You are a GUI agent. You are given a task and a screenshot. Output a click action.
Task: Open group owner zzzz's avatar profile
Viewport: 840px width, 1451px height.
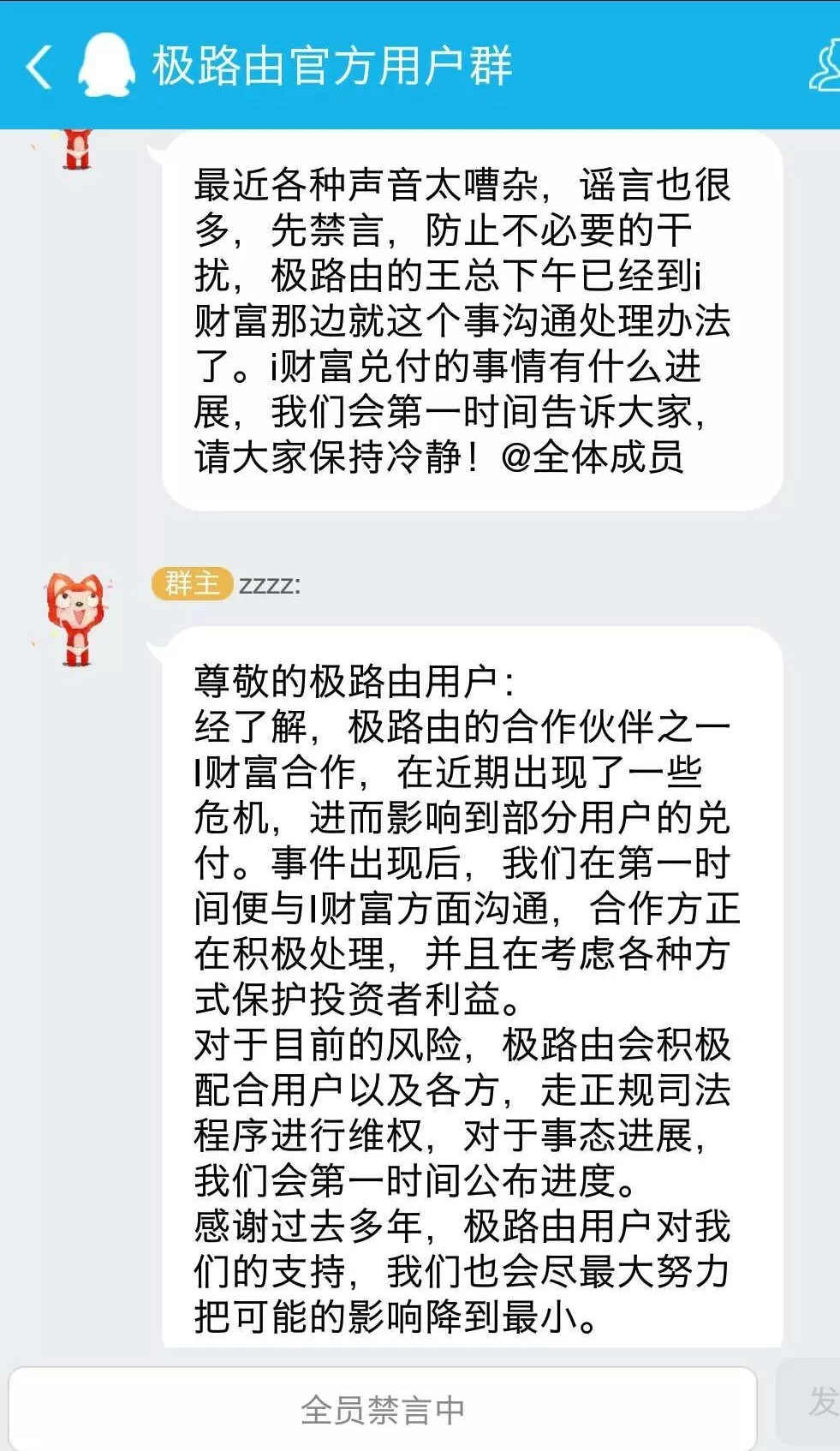(77, 618)
